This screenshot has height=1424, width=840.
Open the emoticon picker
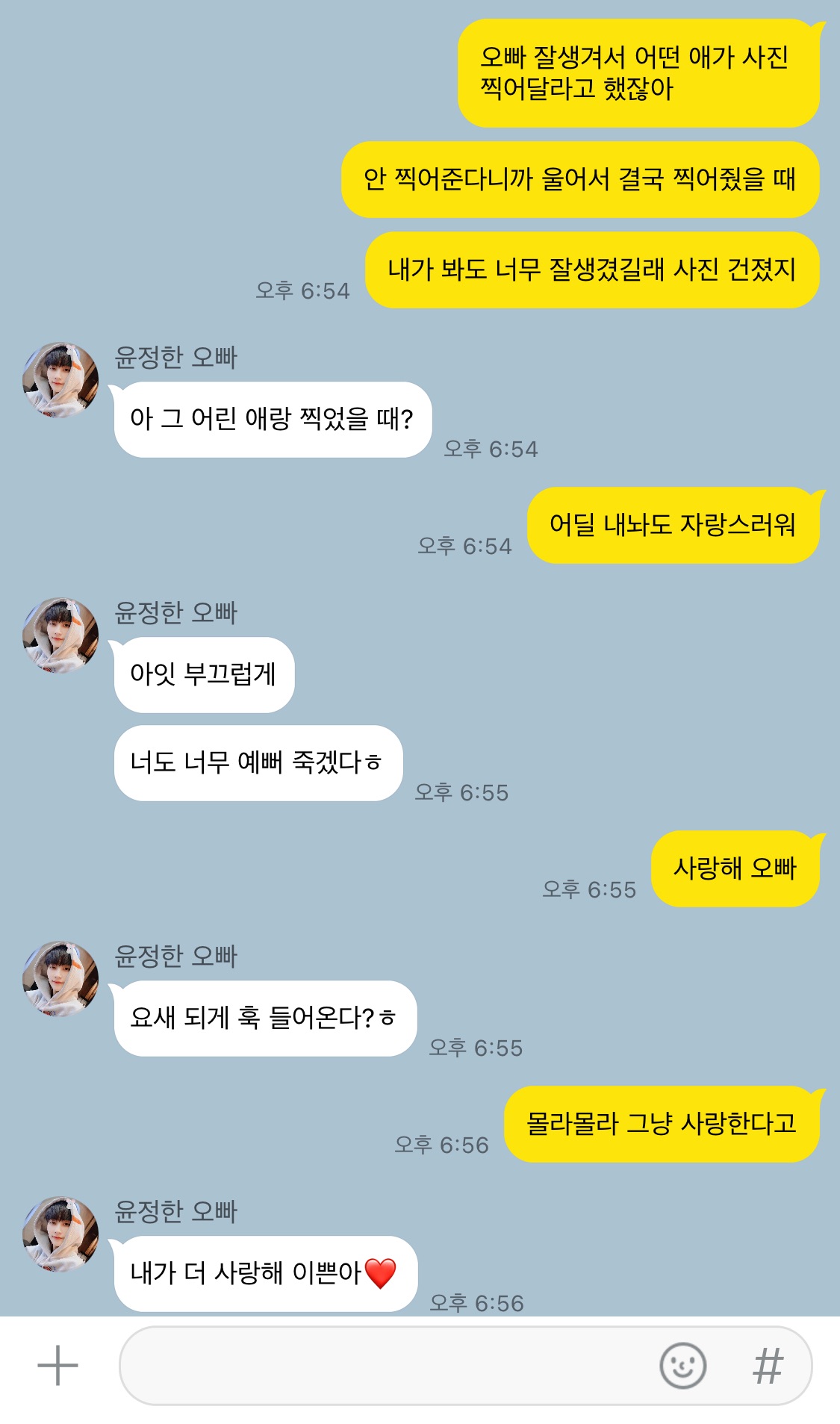pos(682,1366)
